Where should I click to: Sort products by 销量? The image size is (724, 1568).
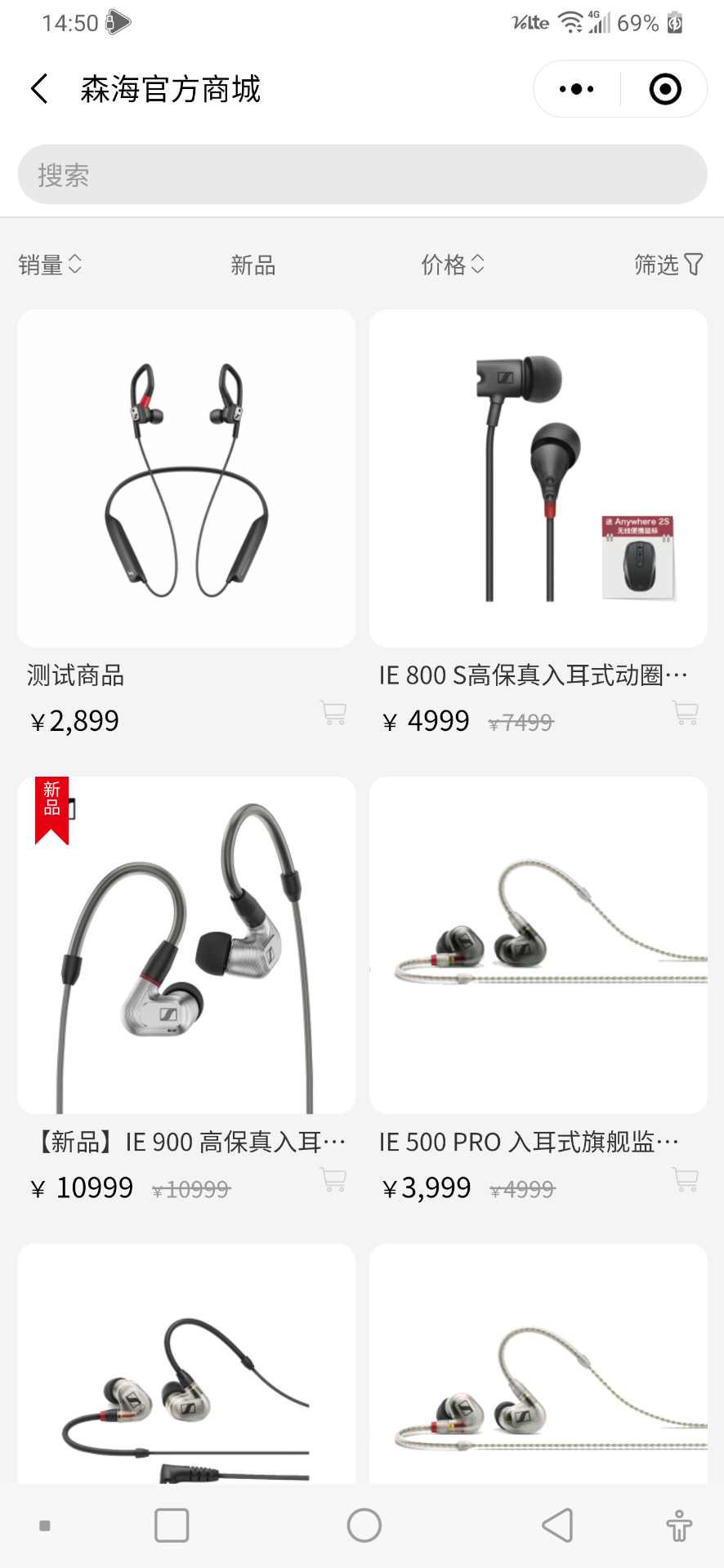click(50, 265)
